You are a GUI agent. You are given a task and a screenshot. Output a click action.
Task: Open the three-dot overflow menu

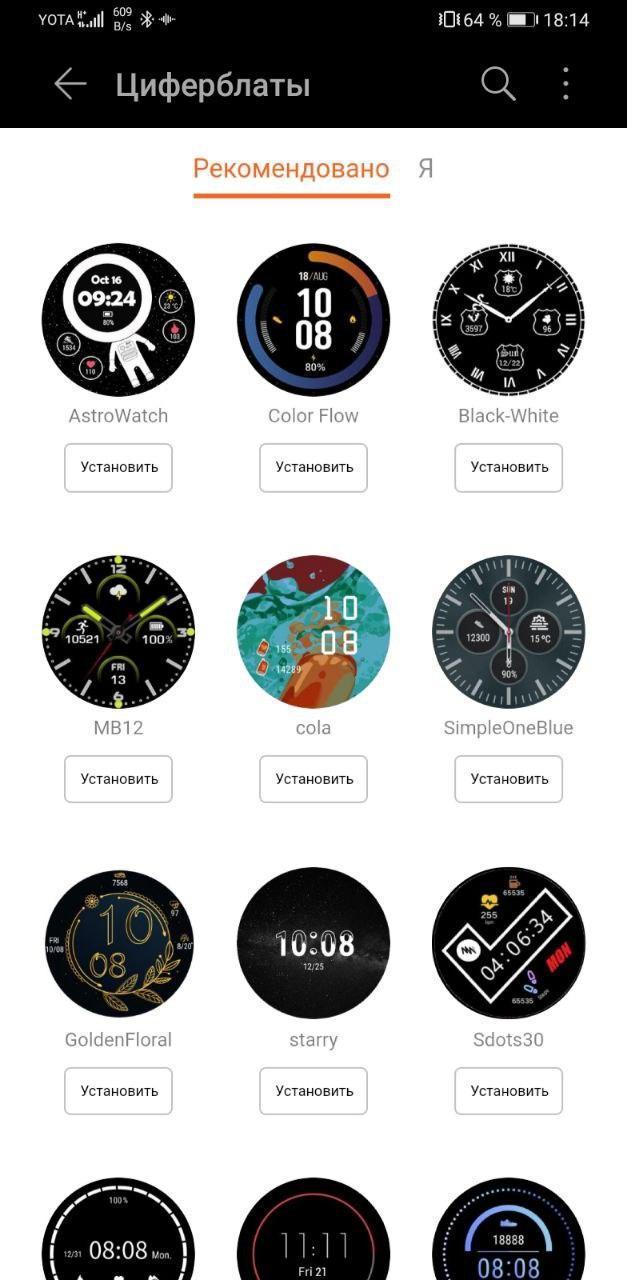click(x=566, y=84)
